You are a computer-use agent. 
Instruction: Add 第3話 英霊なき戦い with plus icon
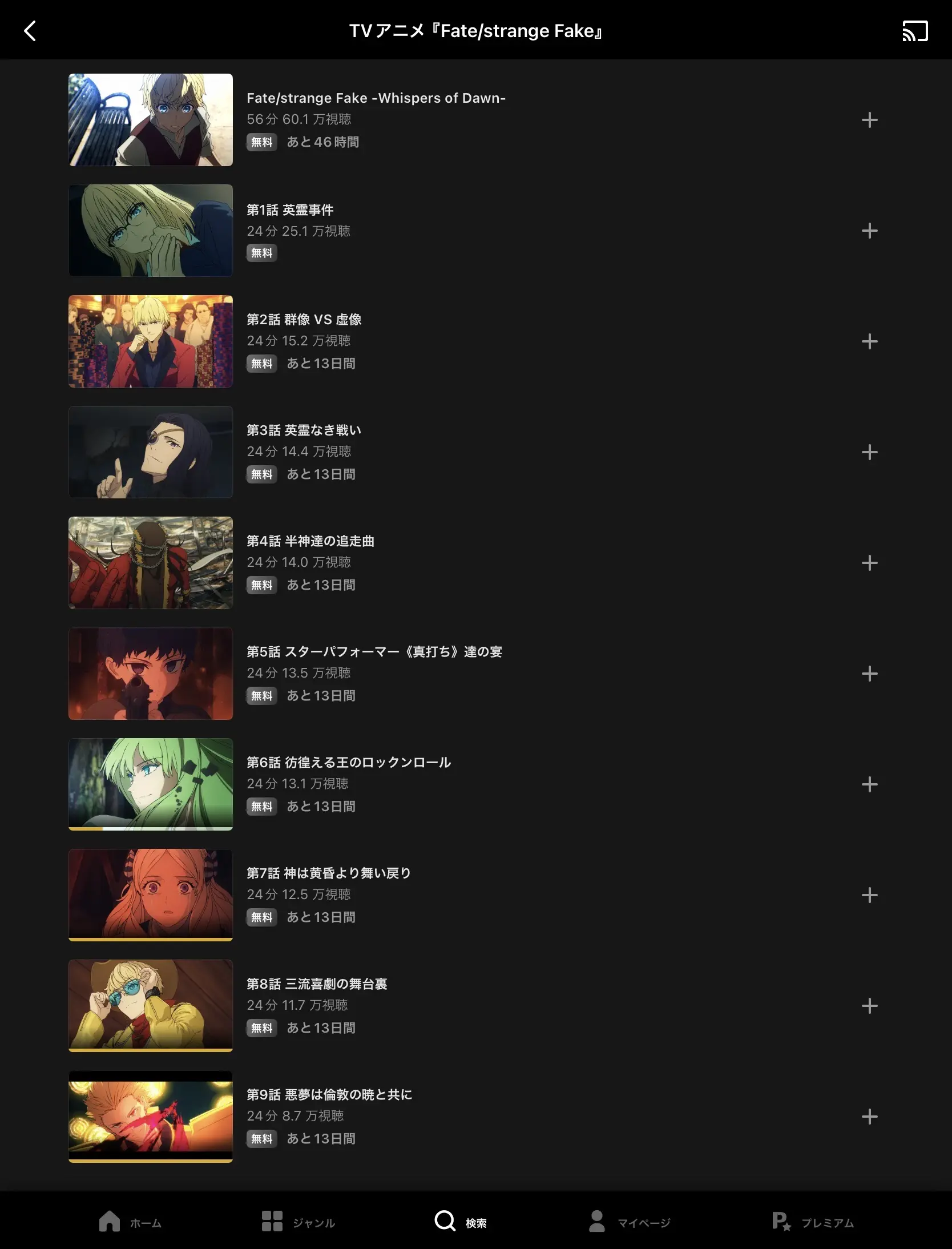(x=869, y=452)
